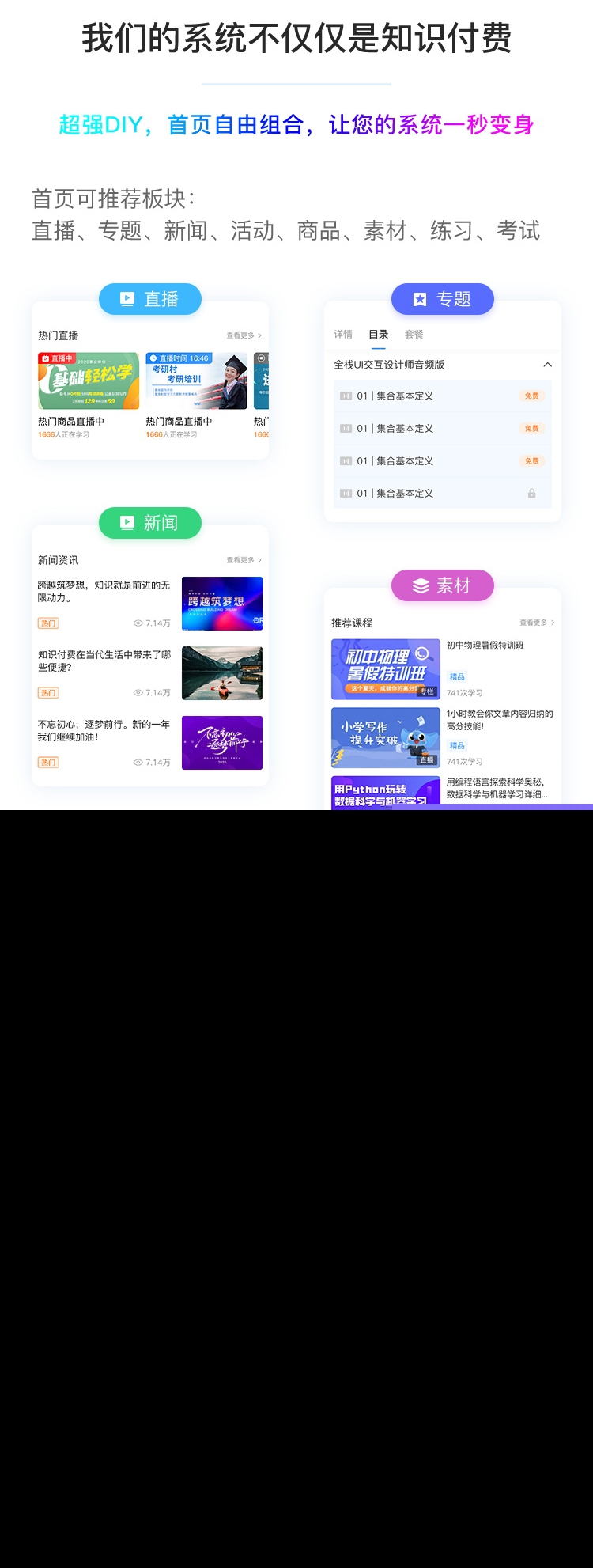Click the 直播时间 16:46 badge on the banner

pyautogui.click(x=179, y=358)
